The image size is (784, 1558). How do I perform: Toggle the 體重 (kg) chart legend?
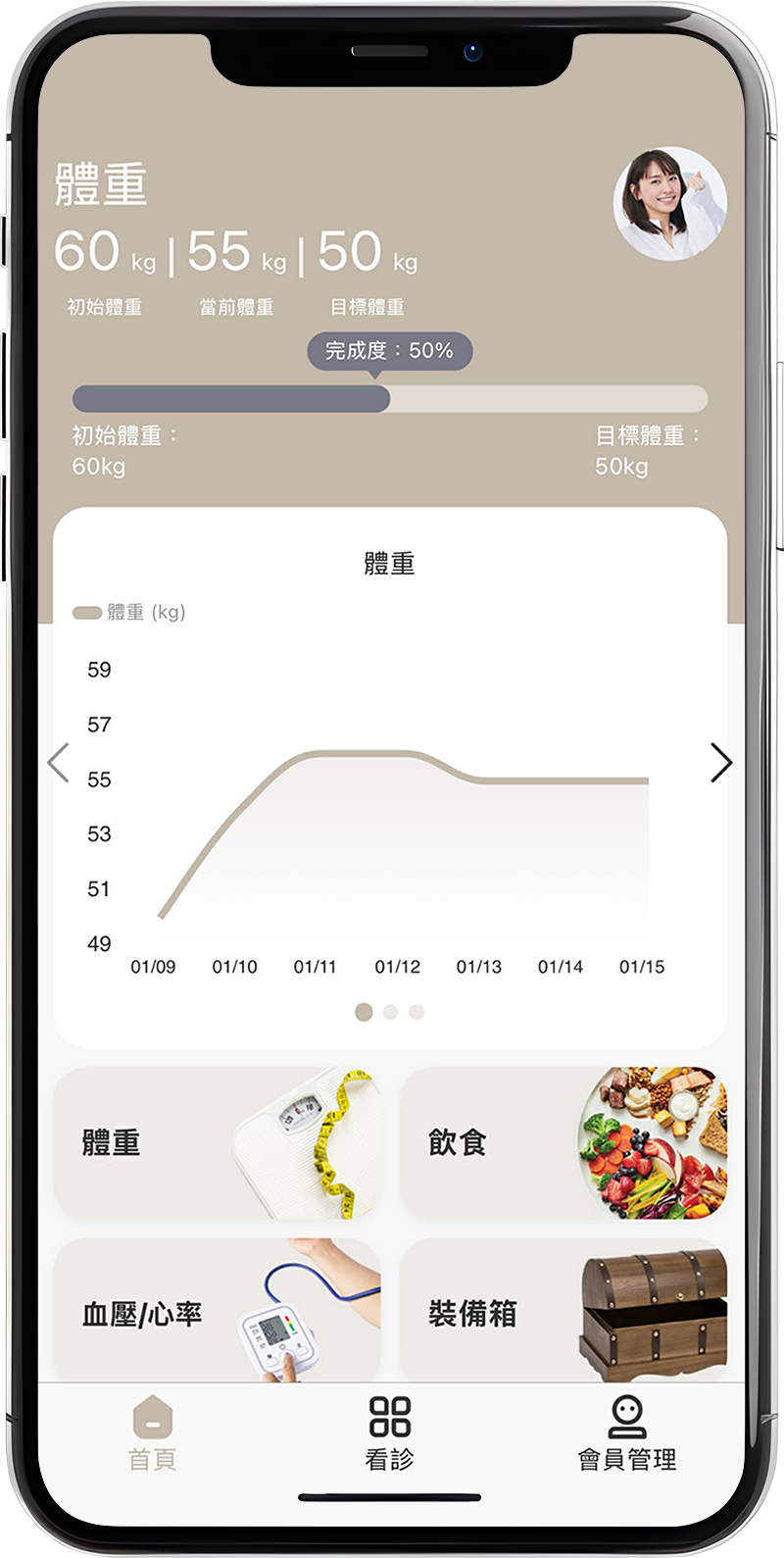coord(129,612)
